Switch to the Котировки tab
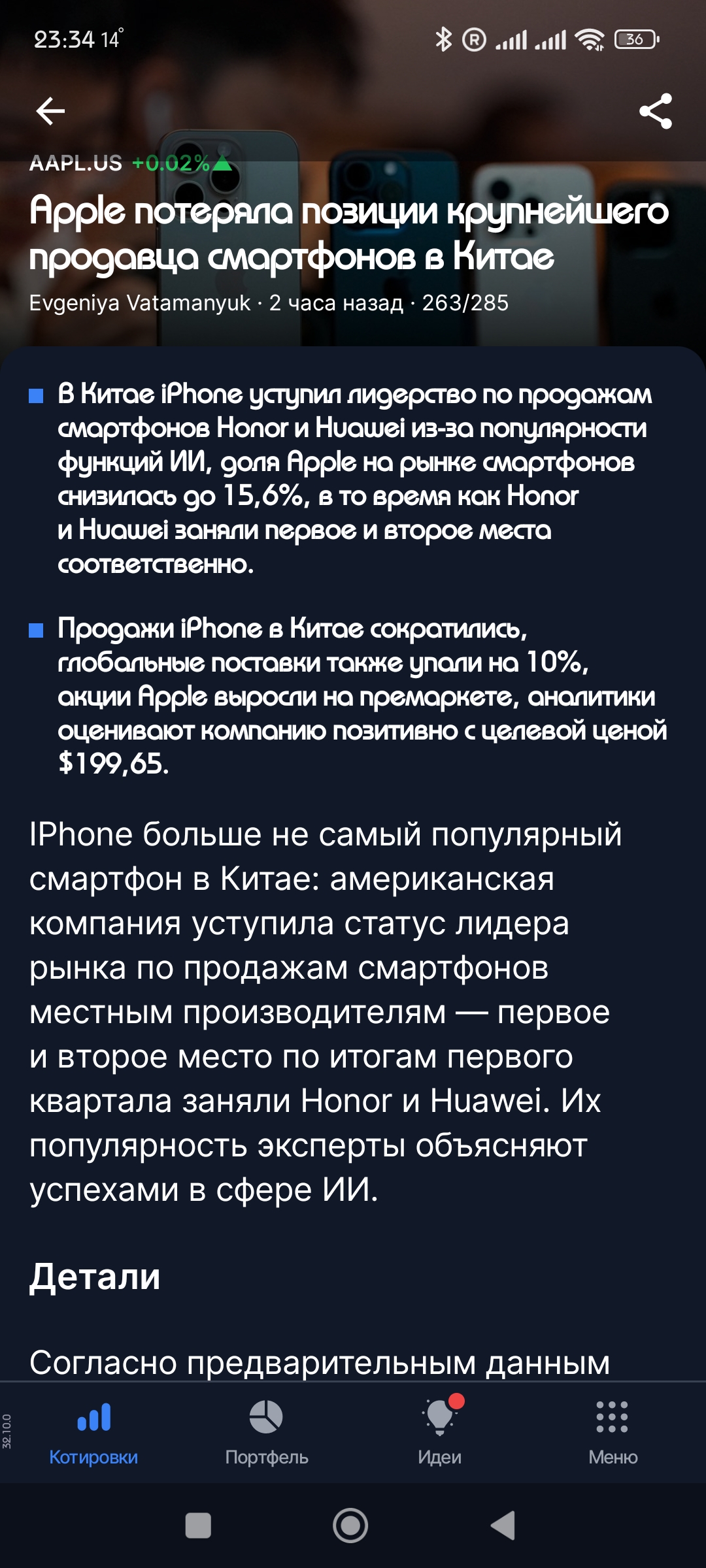This screenshot has width=706, height=1568. point(93,1431)
